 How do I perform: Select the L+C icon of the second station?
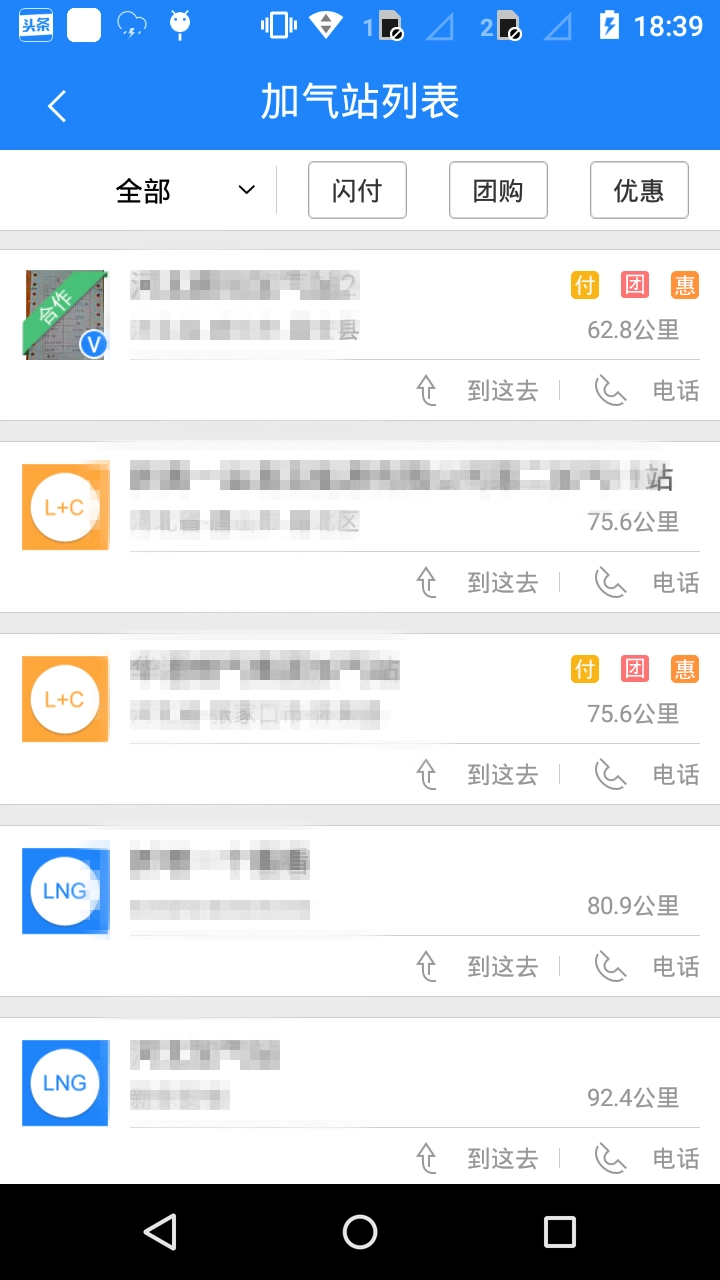(x=65, y=507)
